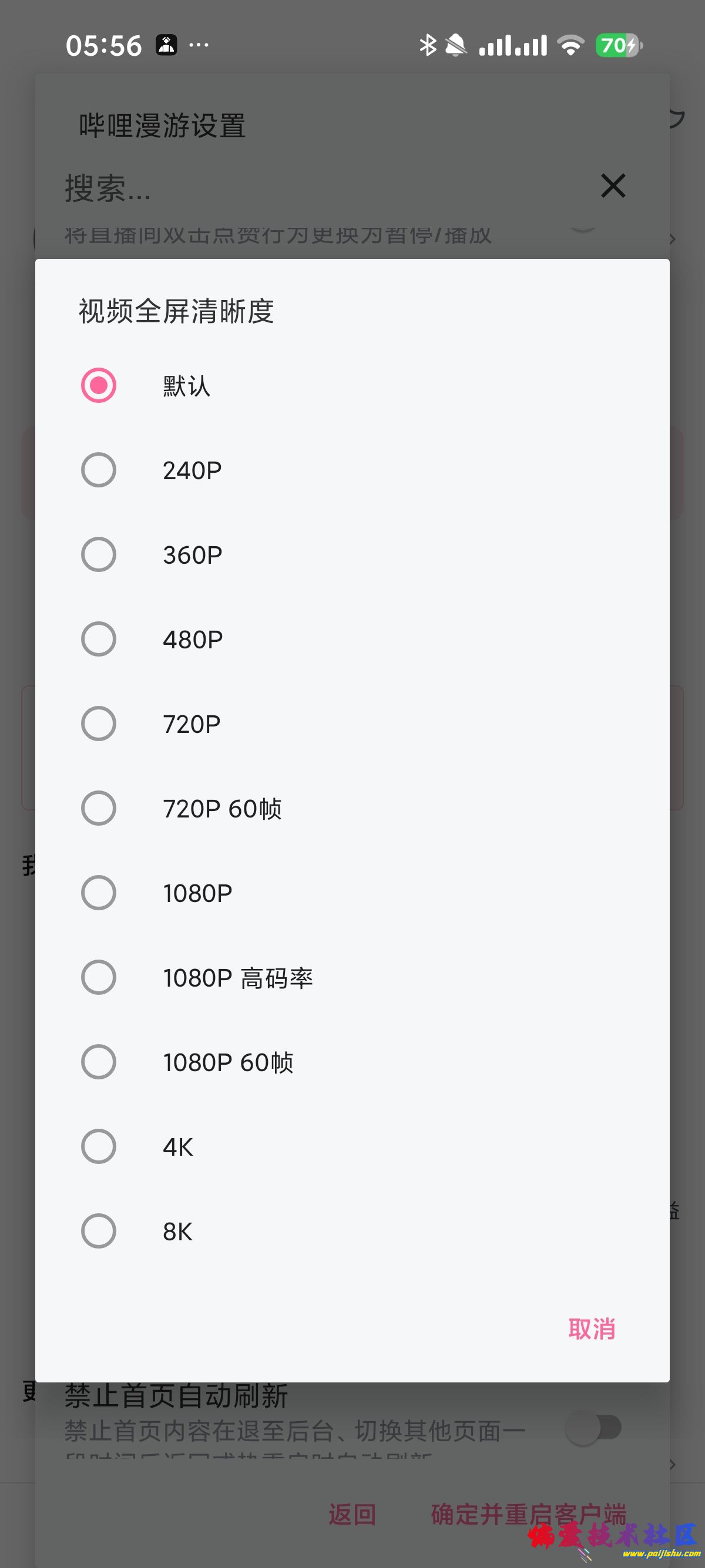Click the 取消 button to dismiss dialog
The height and width of the screenshot is (1568, 705).
point(592,1327)
